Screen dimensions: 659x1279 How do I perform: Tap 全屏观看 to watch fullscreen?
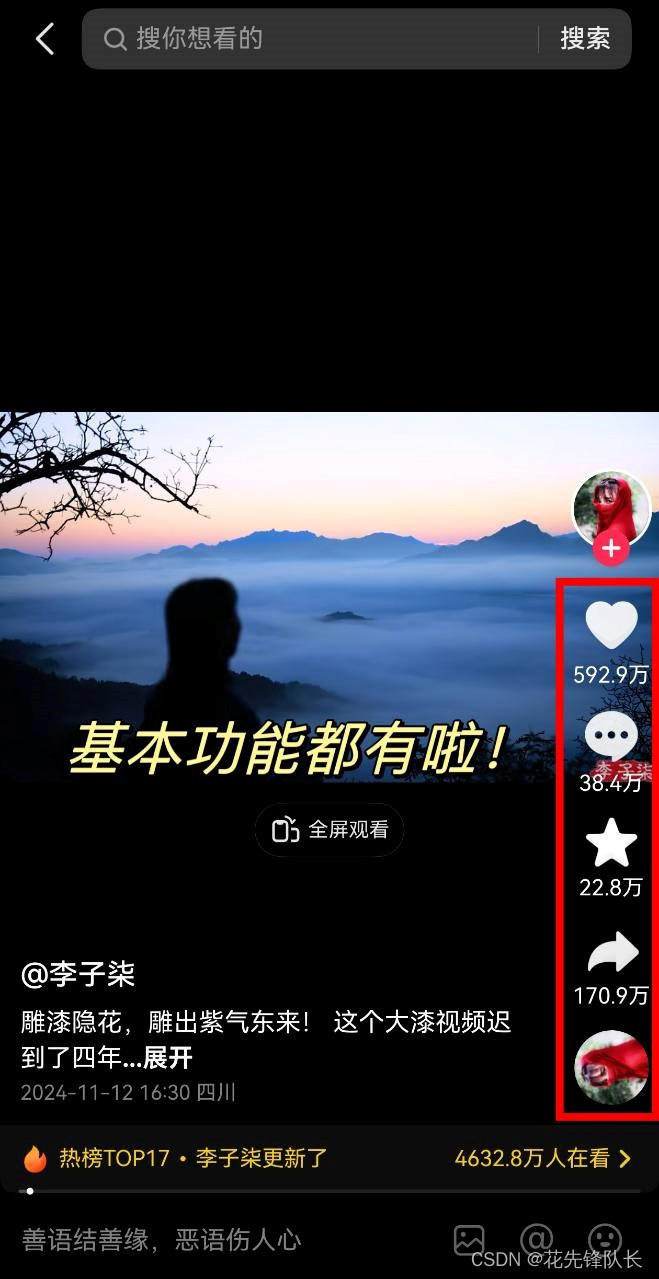[x=329, y=830]
